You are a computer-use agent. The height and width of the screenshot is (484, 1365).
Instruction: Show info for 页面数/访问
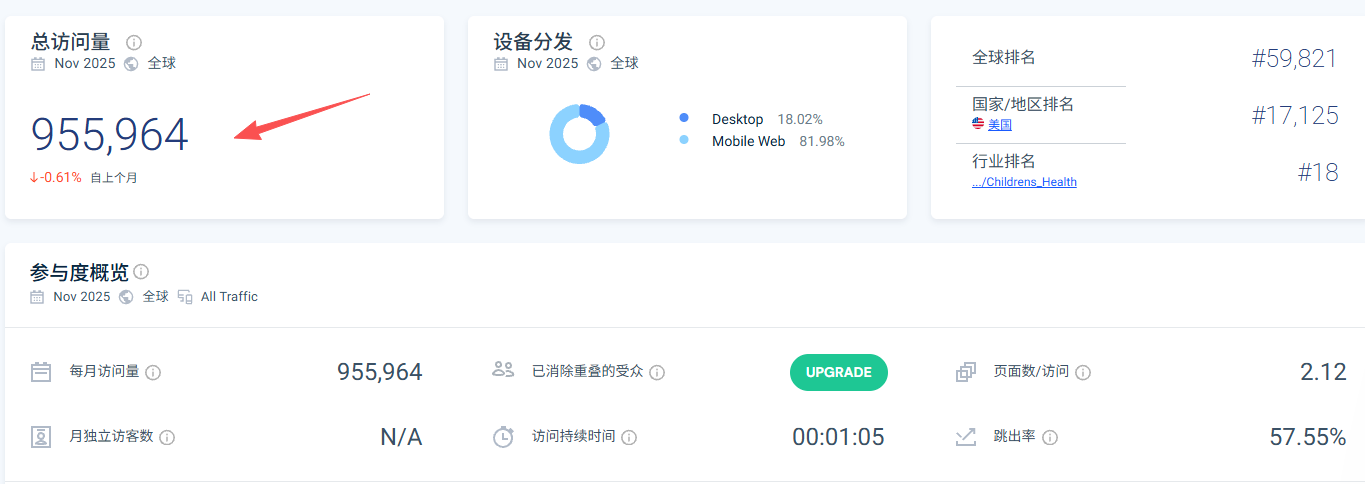pyautogui.click(x=1083, y=372)
